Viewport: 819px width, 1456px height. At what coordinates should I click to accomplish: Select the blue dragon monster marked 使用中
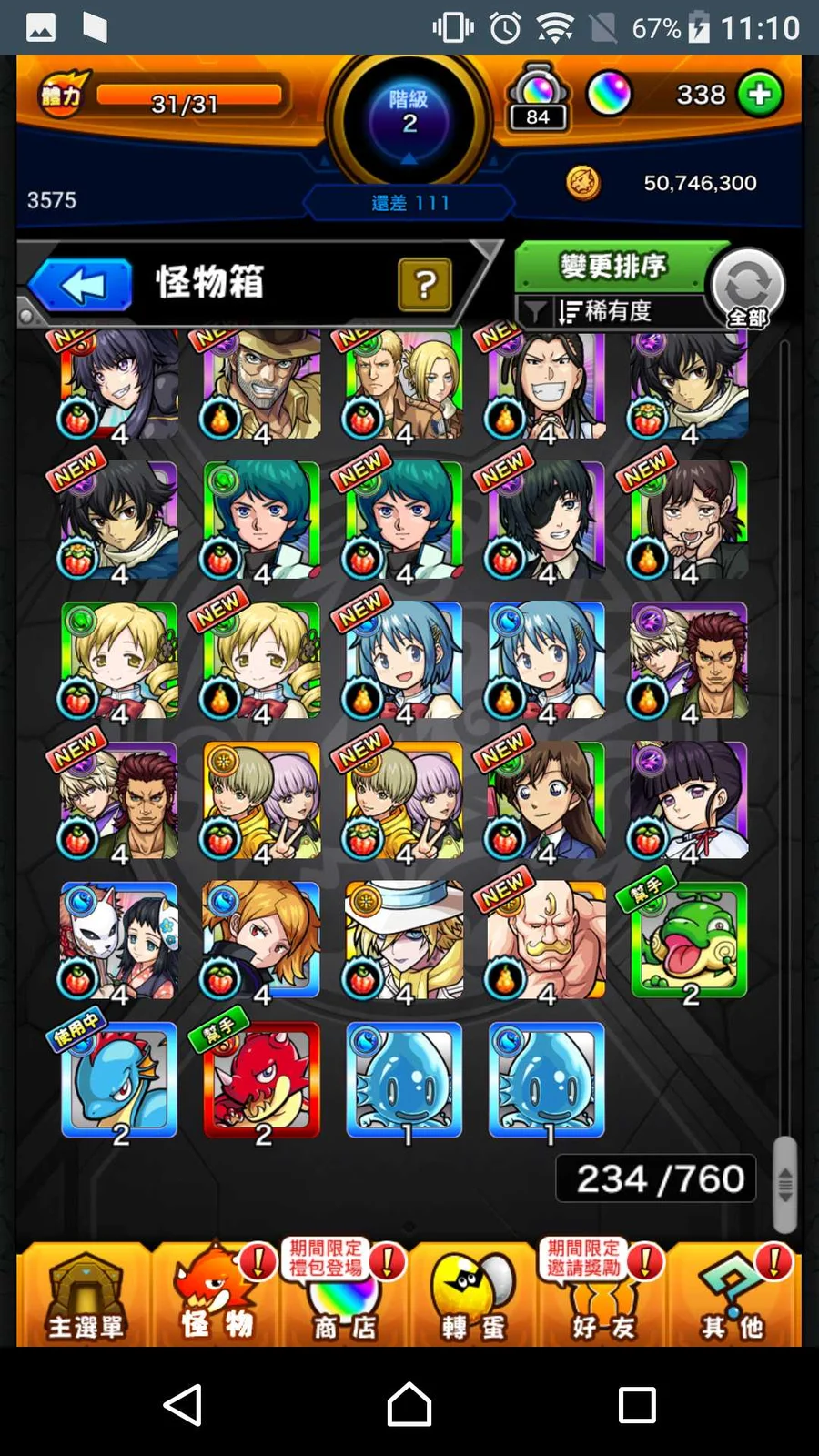119,1080
